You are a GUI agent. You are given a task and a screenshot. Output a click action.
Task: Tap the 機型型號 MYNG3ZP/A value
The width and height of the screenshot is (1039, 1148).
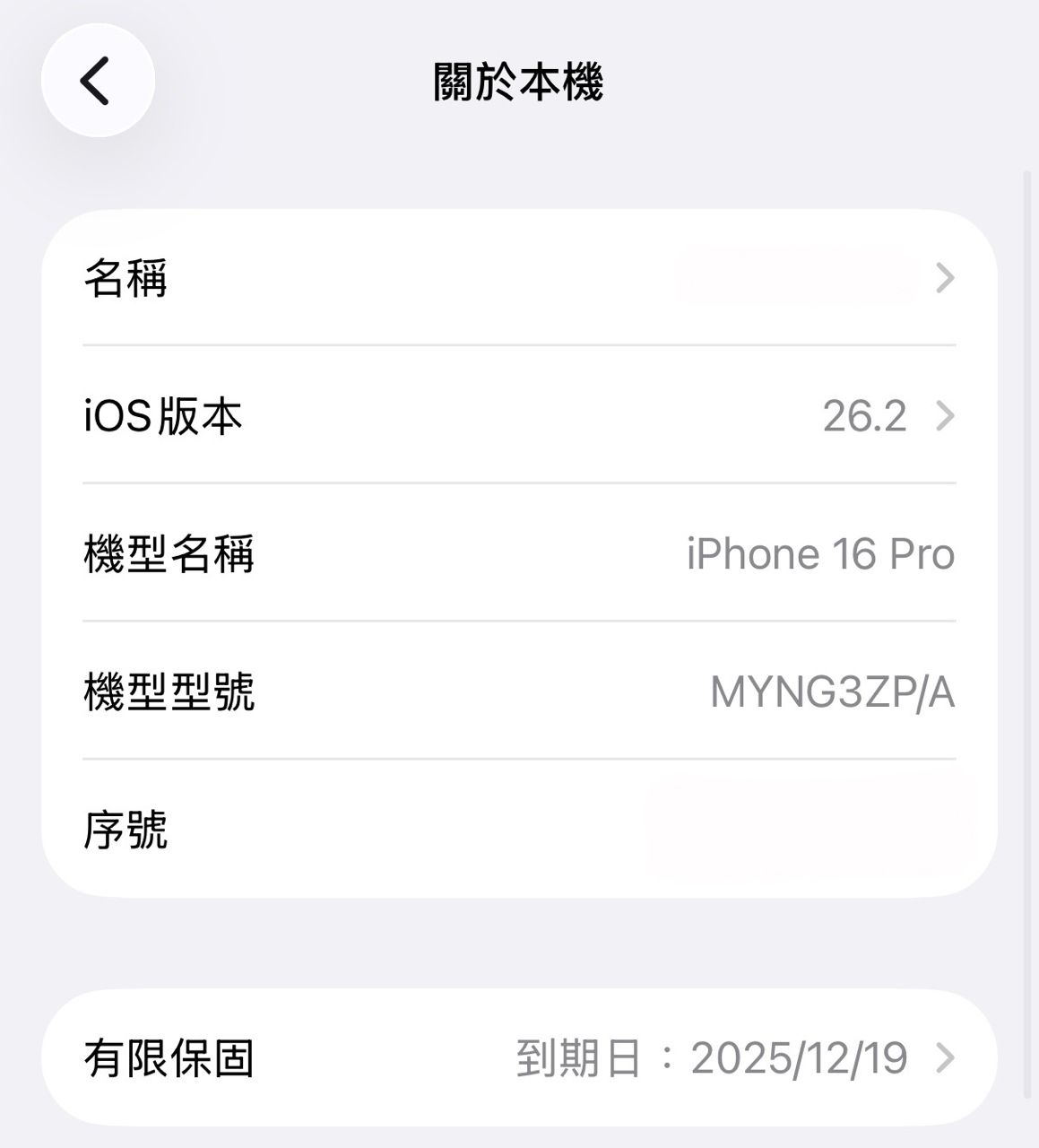831,692
